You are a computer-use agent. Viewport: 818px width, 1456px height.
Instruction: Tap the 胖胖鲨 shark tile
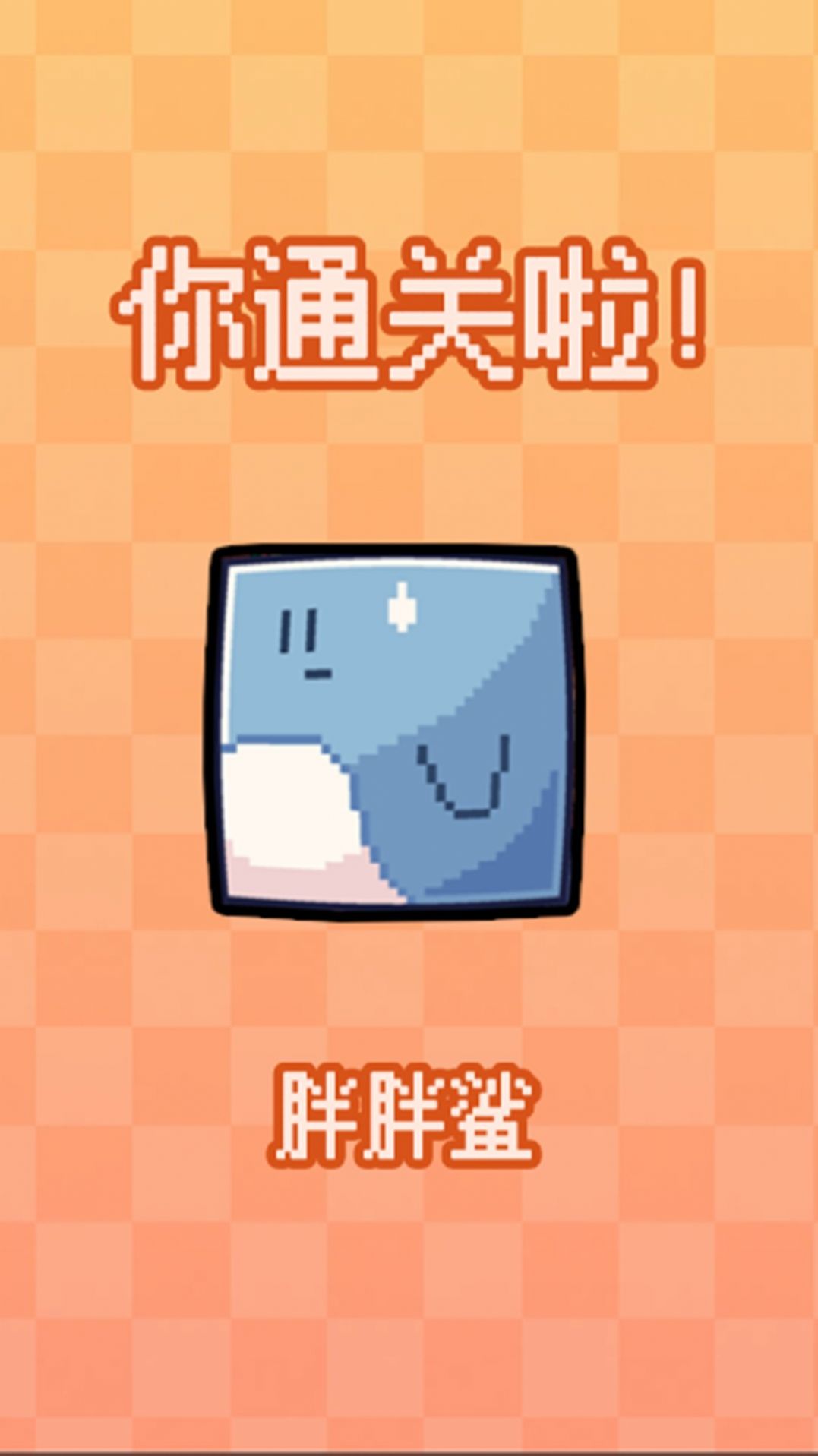395,732
